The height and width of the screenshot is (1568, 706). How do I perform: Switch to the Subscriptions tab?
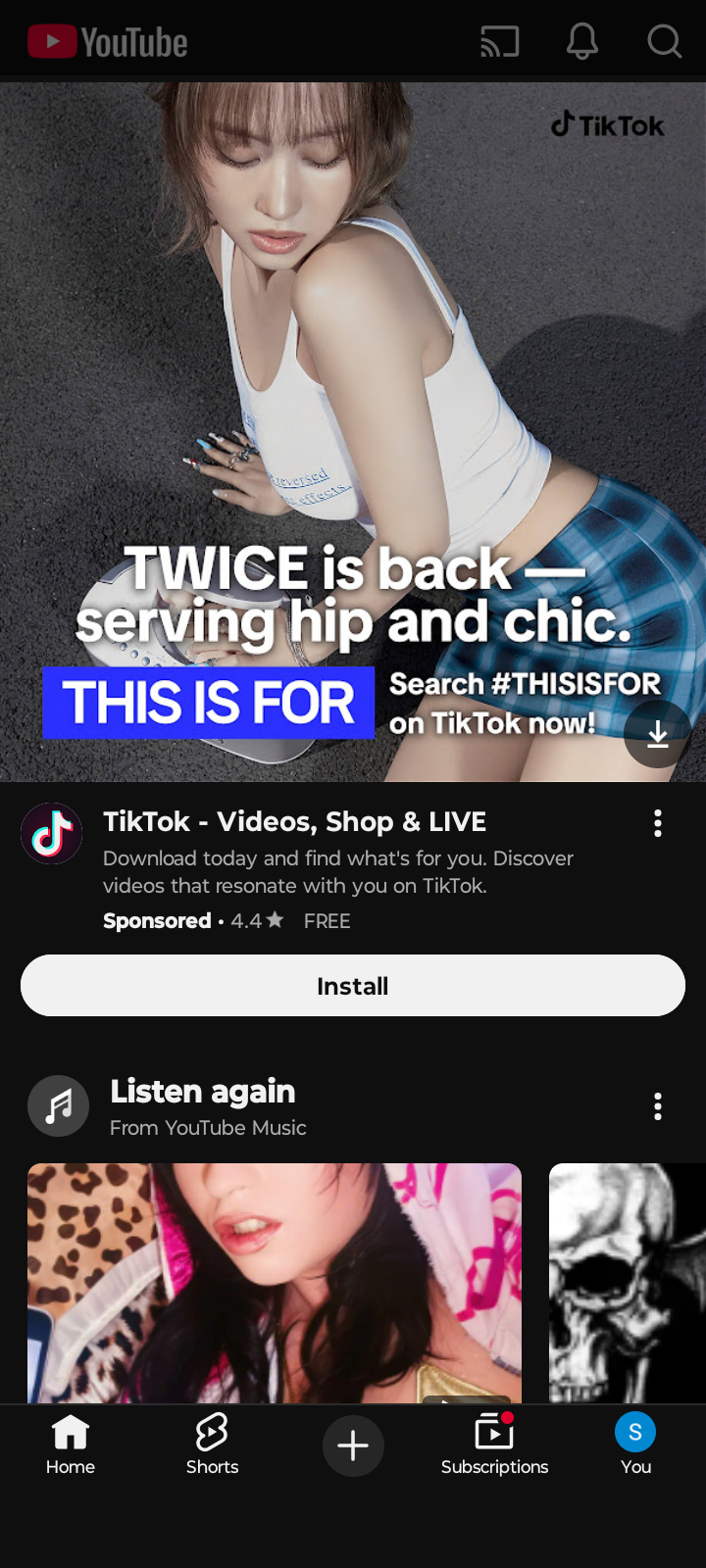[x=494, y=1445]
